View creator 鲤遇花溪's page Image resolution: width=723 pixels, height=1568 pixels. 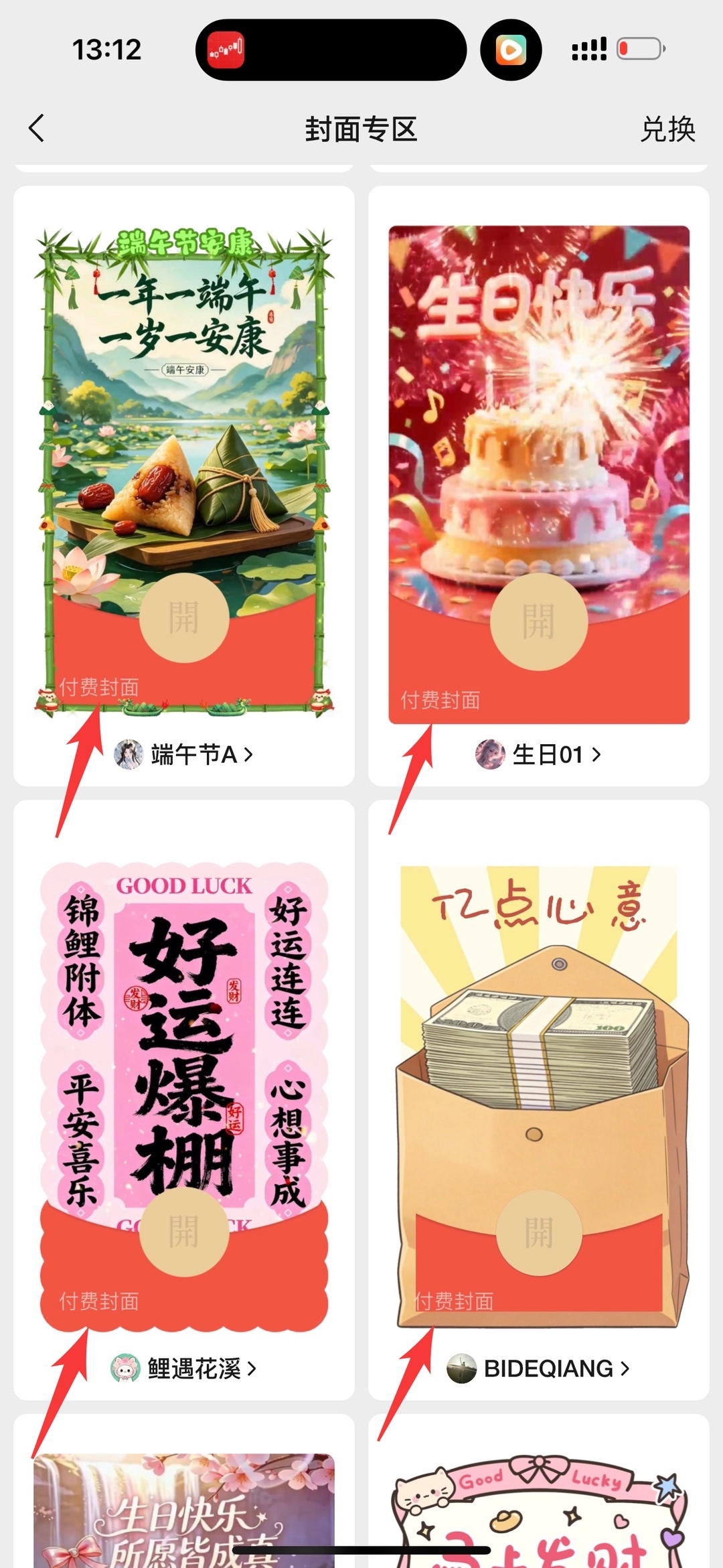[x=184, y=1368]
